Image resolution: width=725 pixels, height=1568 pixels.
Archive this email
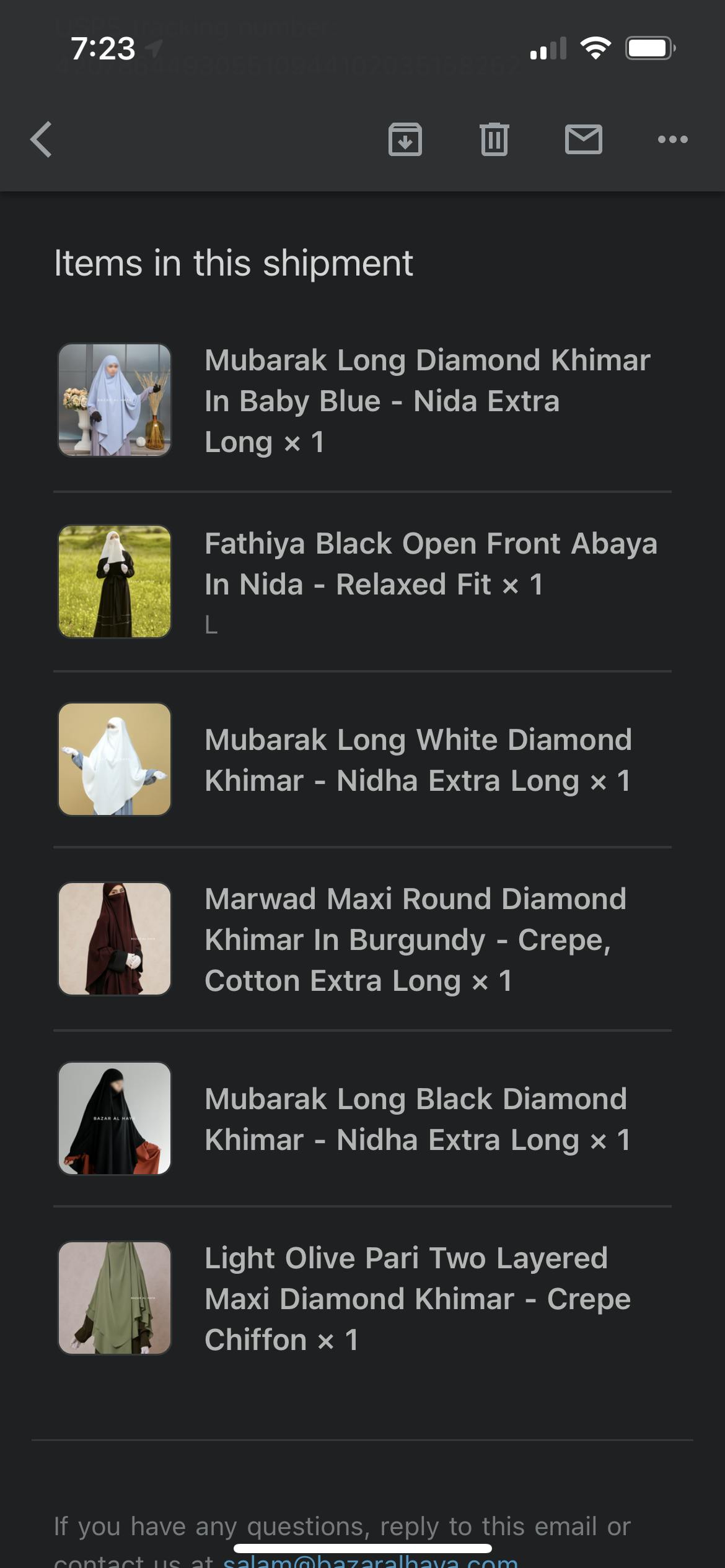pyautogui.click(x=405, y=139)
